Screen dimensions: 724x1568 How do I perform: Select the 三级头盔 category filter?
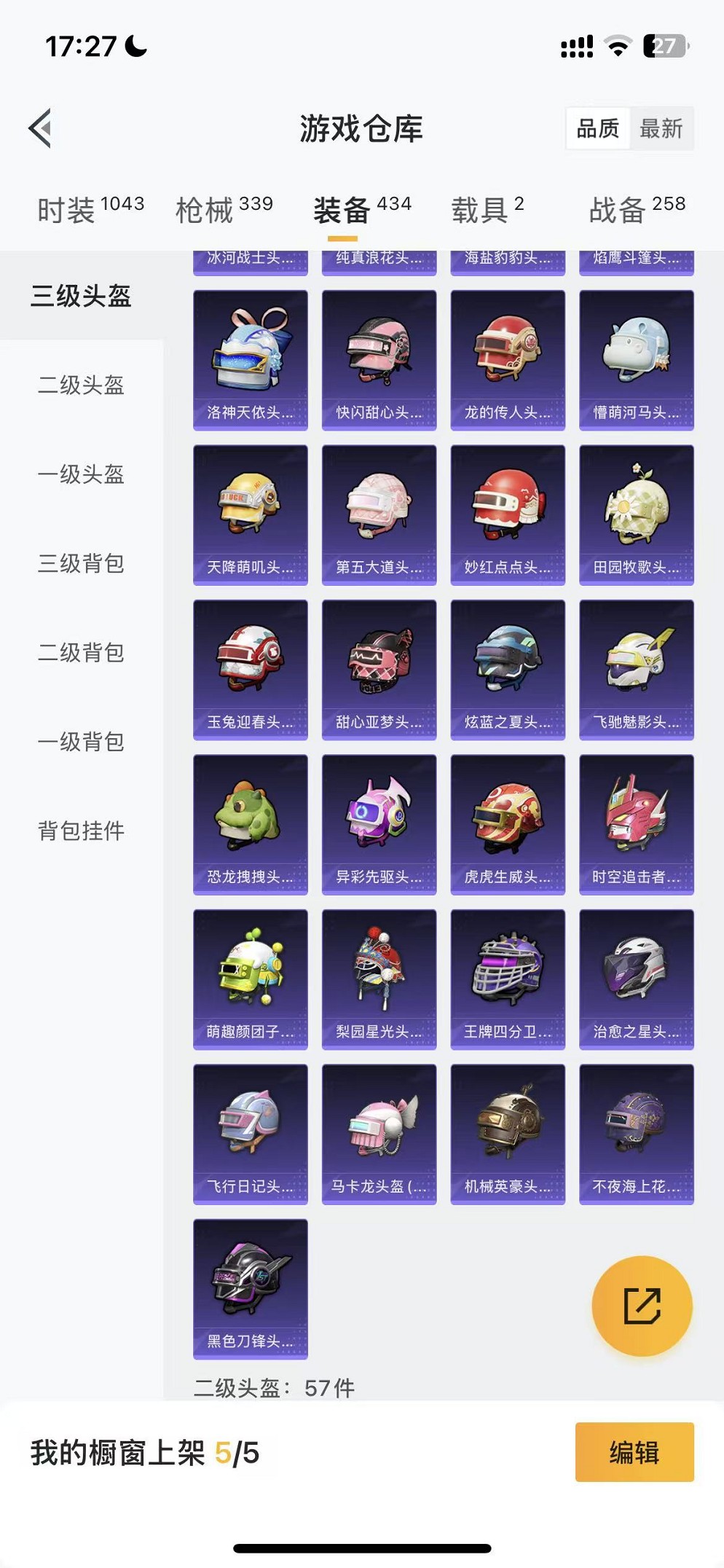tap(82, 297)
